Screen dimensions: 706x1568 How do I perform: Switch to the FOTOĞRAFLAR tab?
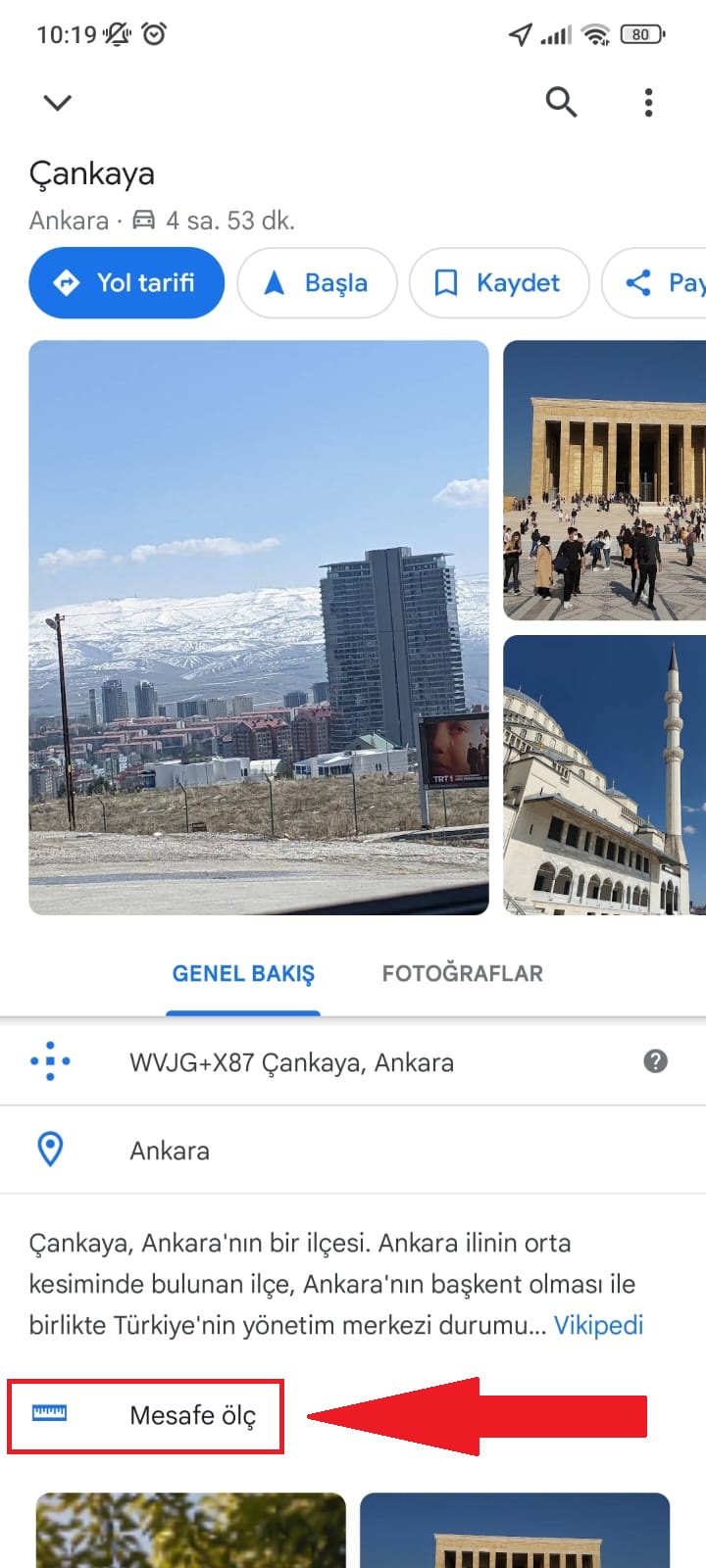[x=463, y=973]
